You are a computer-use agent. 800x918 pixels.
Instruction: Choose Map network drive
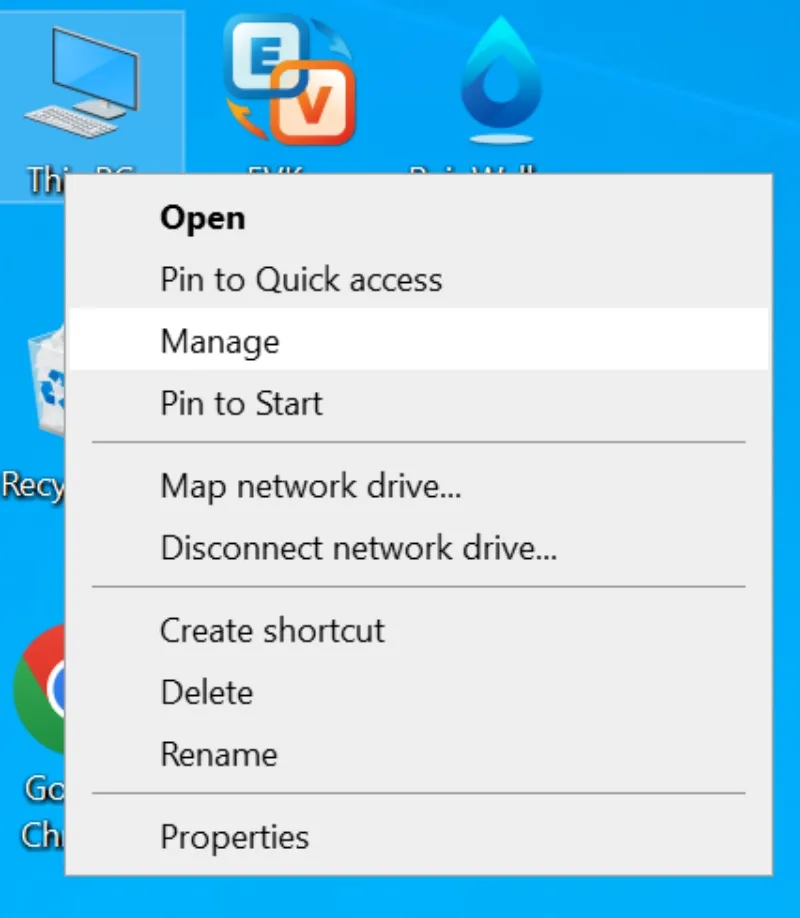(310, 487)
